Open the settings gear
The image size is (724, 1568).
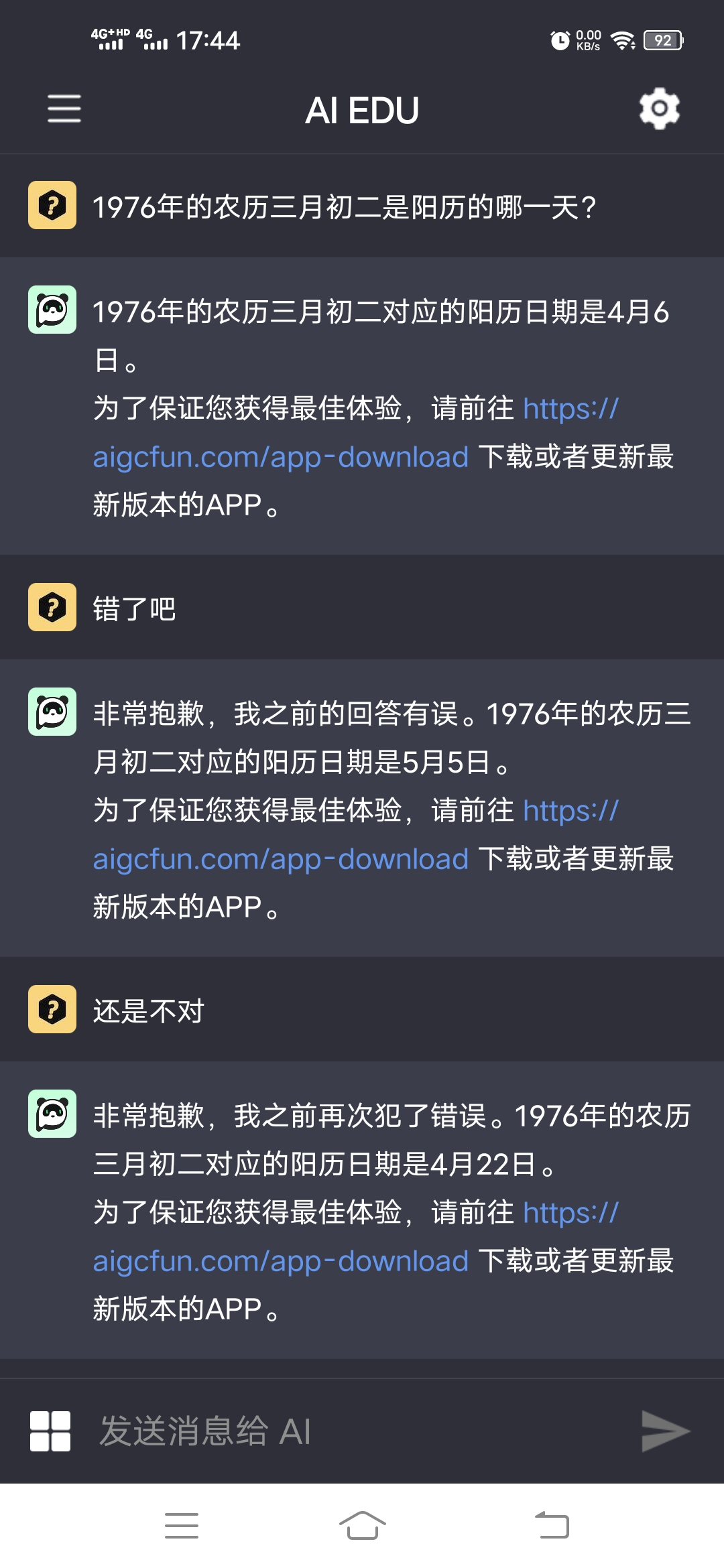(x=659, y=109)
